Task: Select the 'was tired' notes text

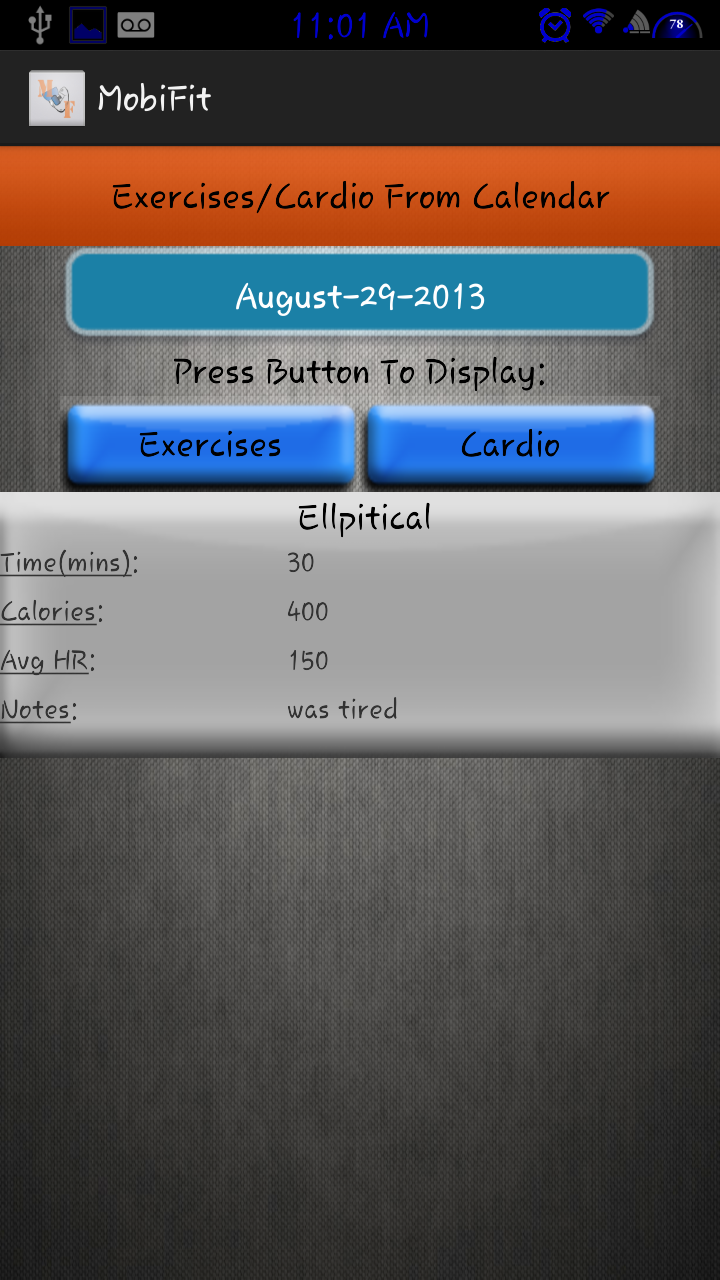Action: tap(343, 710)
